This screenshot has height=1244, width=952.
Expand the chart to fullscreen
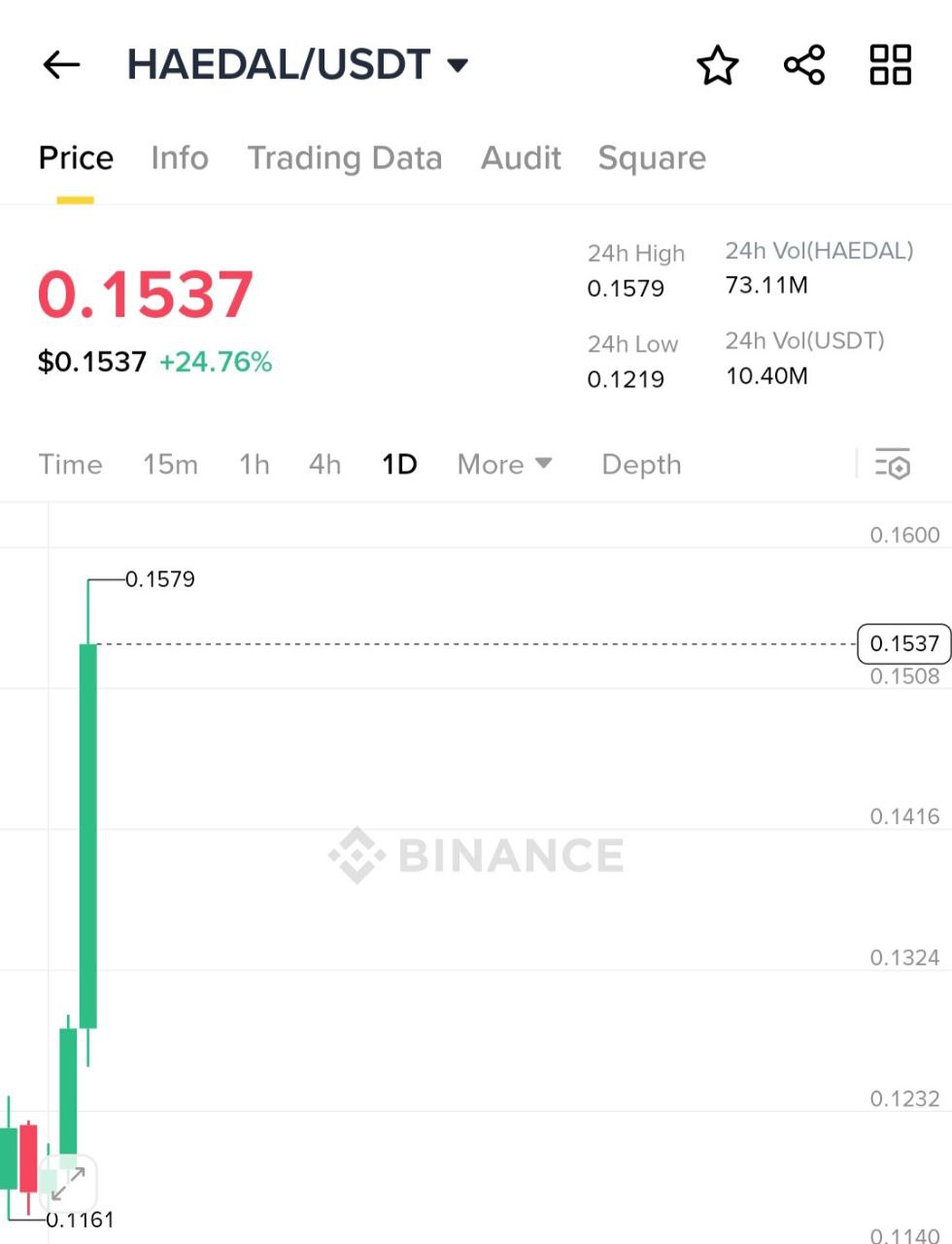(x=68, y=1185)
